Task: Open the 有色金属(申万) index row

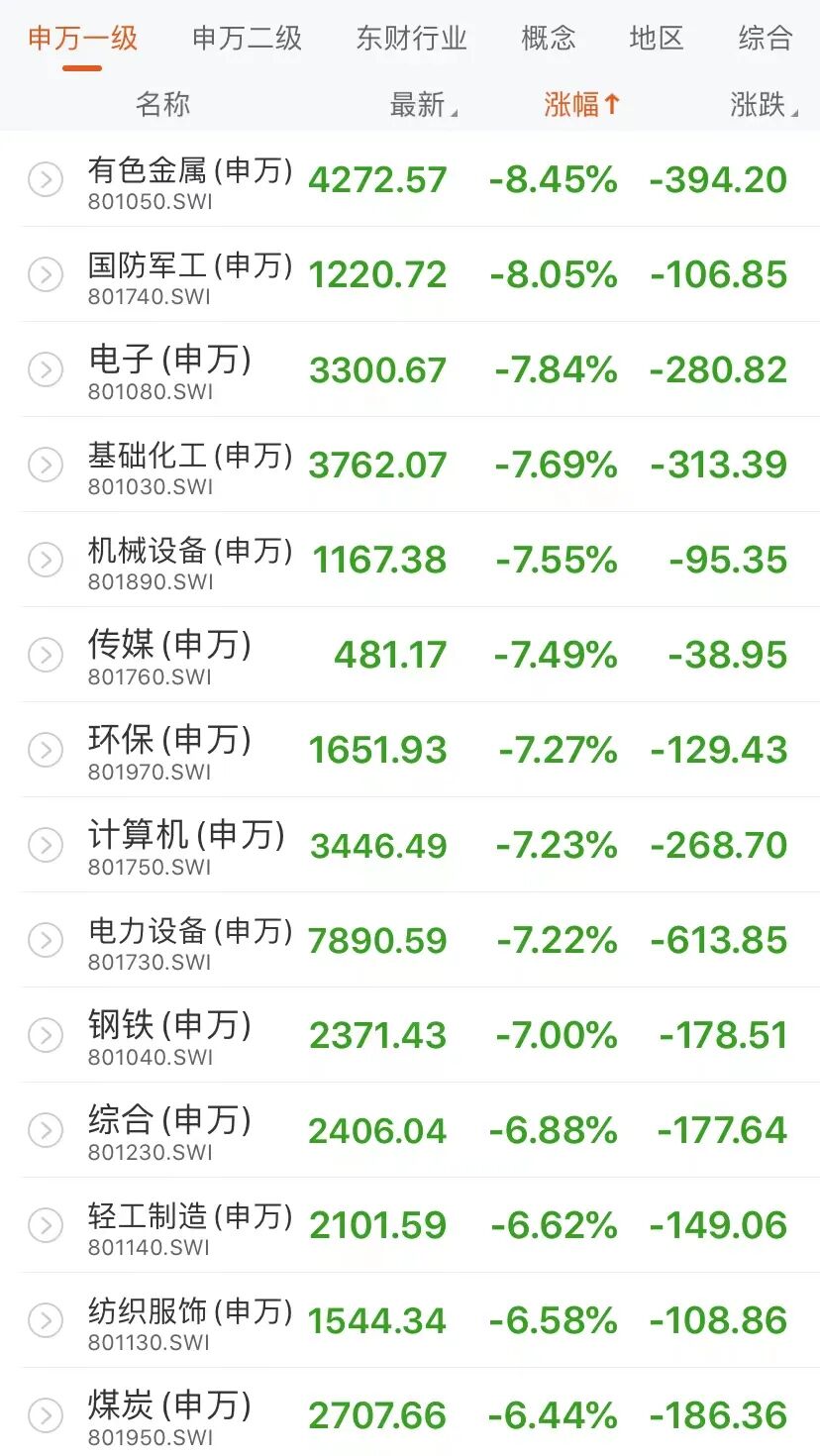Action: 410,179
